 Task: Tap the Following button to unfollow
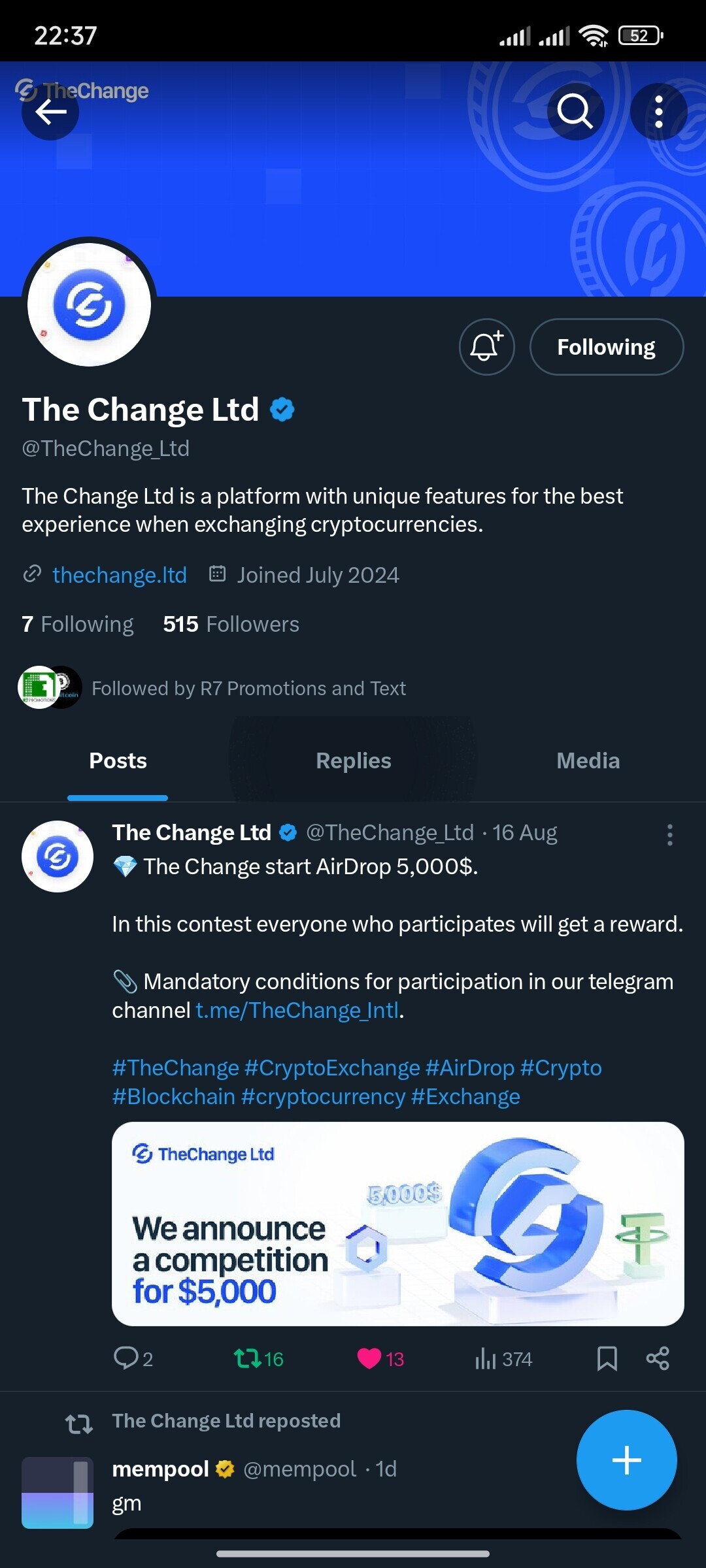click(x=607, y=347)
